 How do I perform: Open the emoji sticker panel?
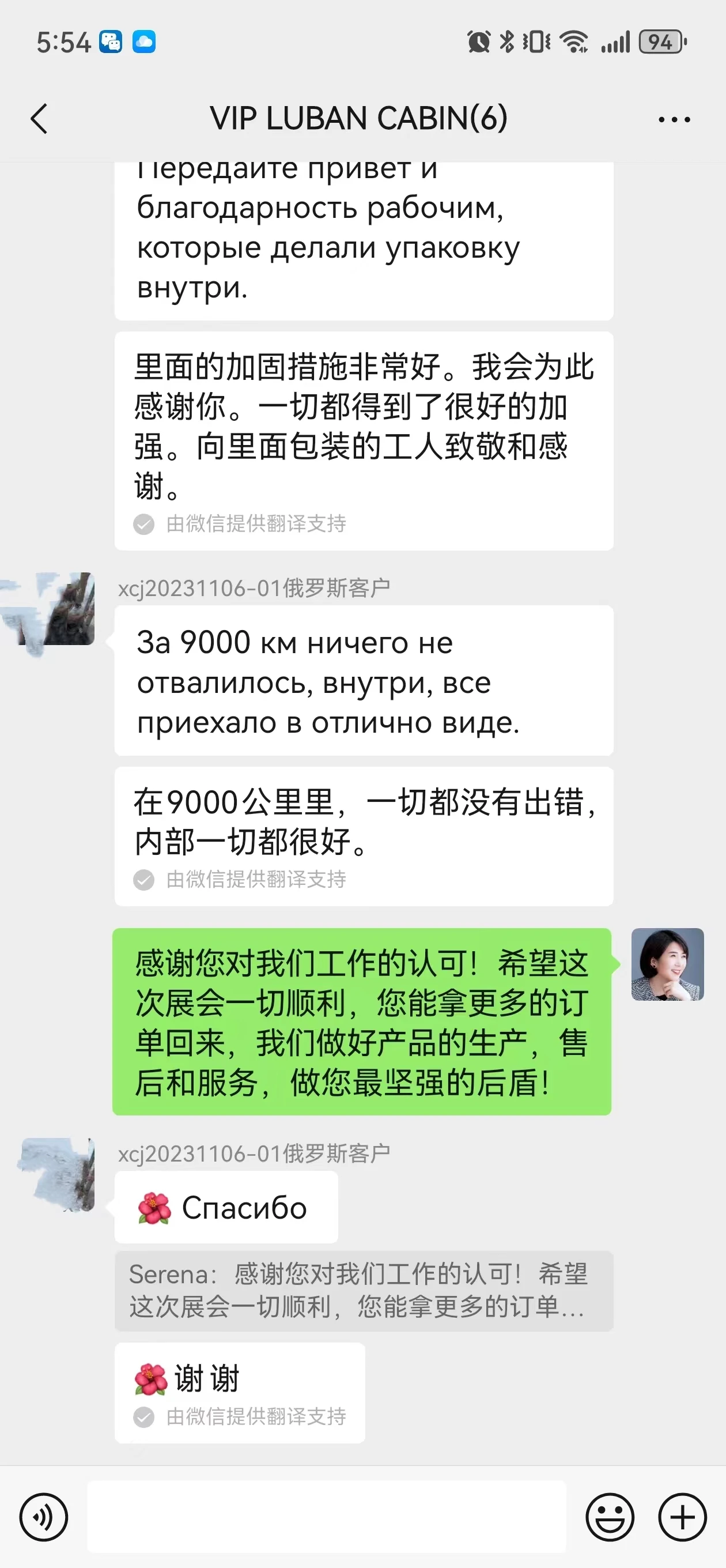610,1517
